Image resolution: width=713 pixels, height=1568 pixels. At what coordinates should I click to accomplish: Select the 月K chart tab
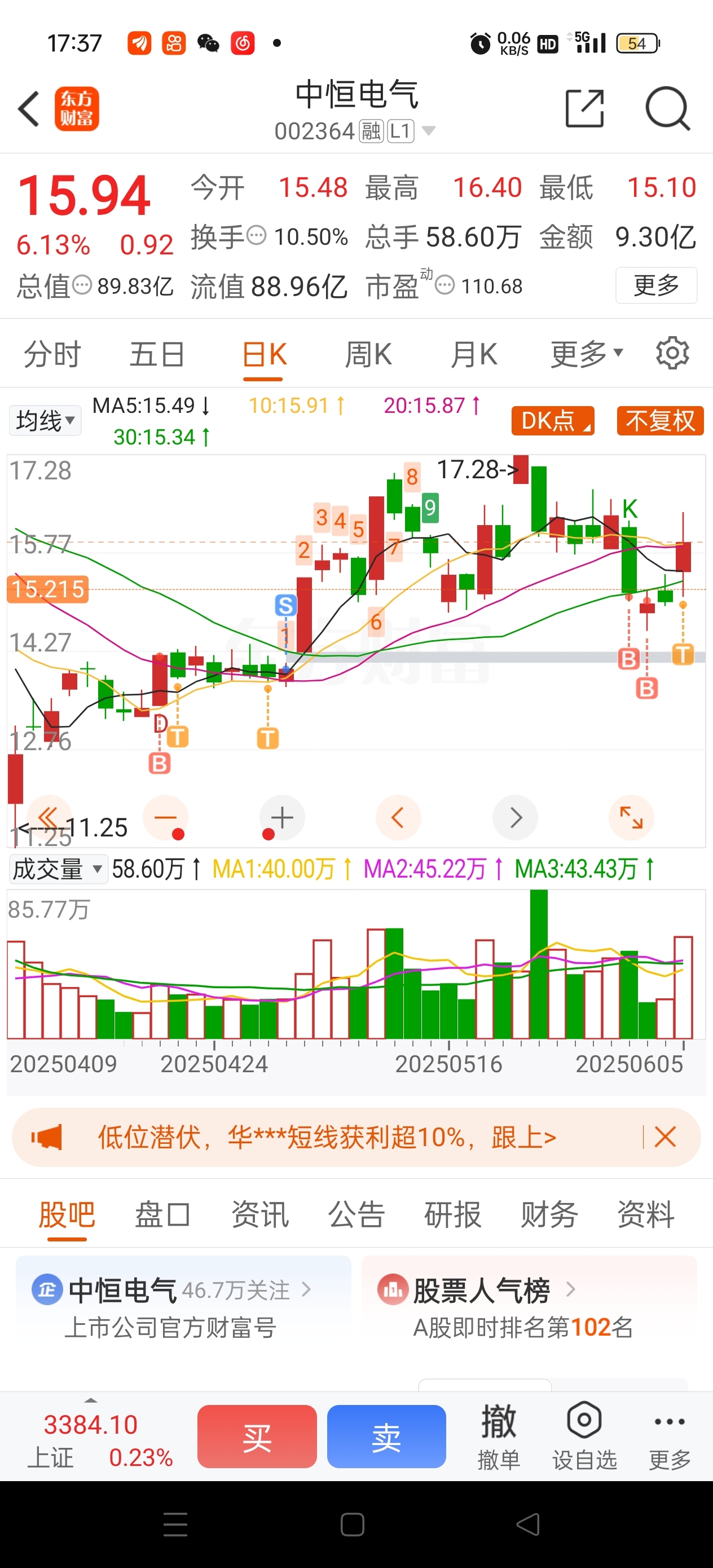coord(474,354)
